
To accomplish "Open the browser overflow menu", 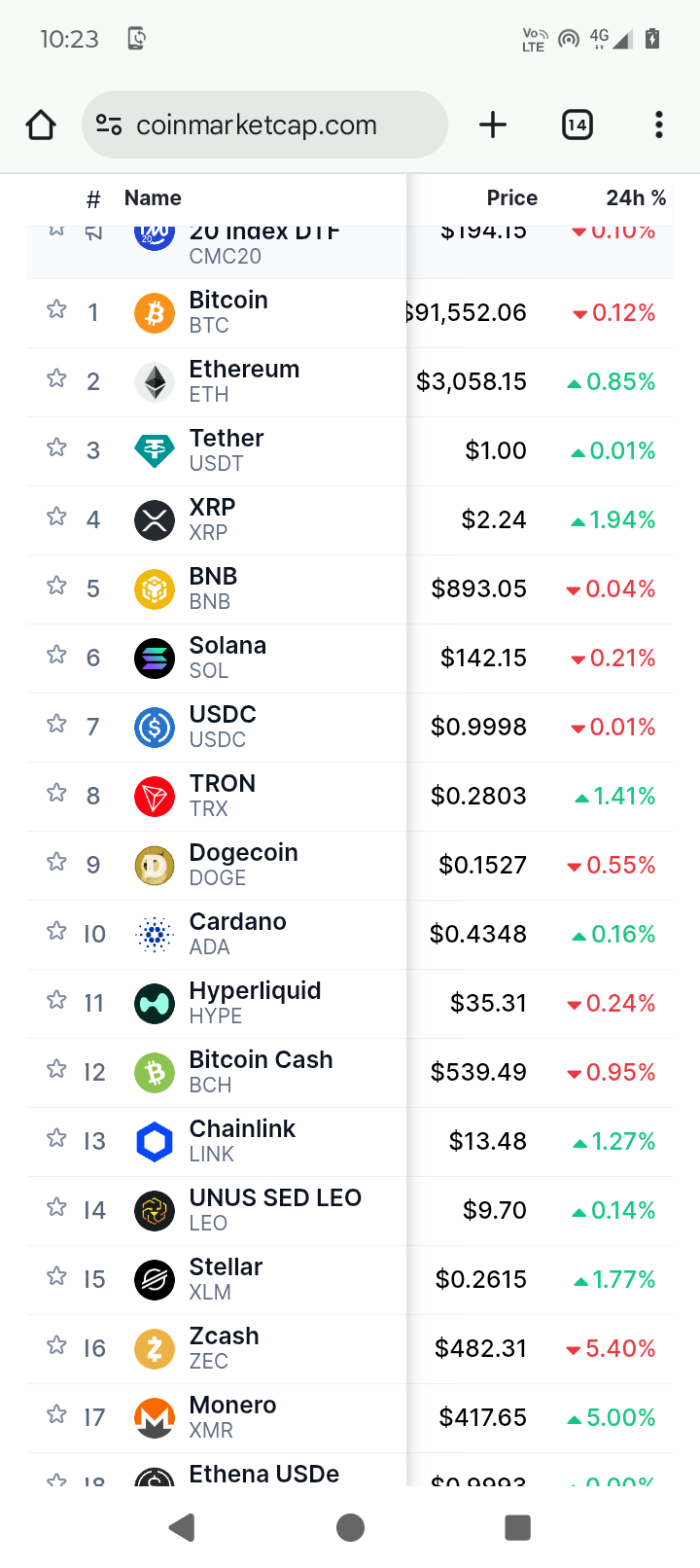I will [x=659, y=125].
